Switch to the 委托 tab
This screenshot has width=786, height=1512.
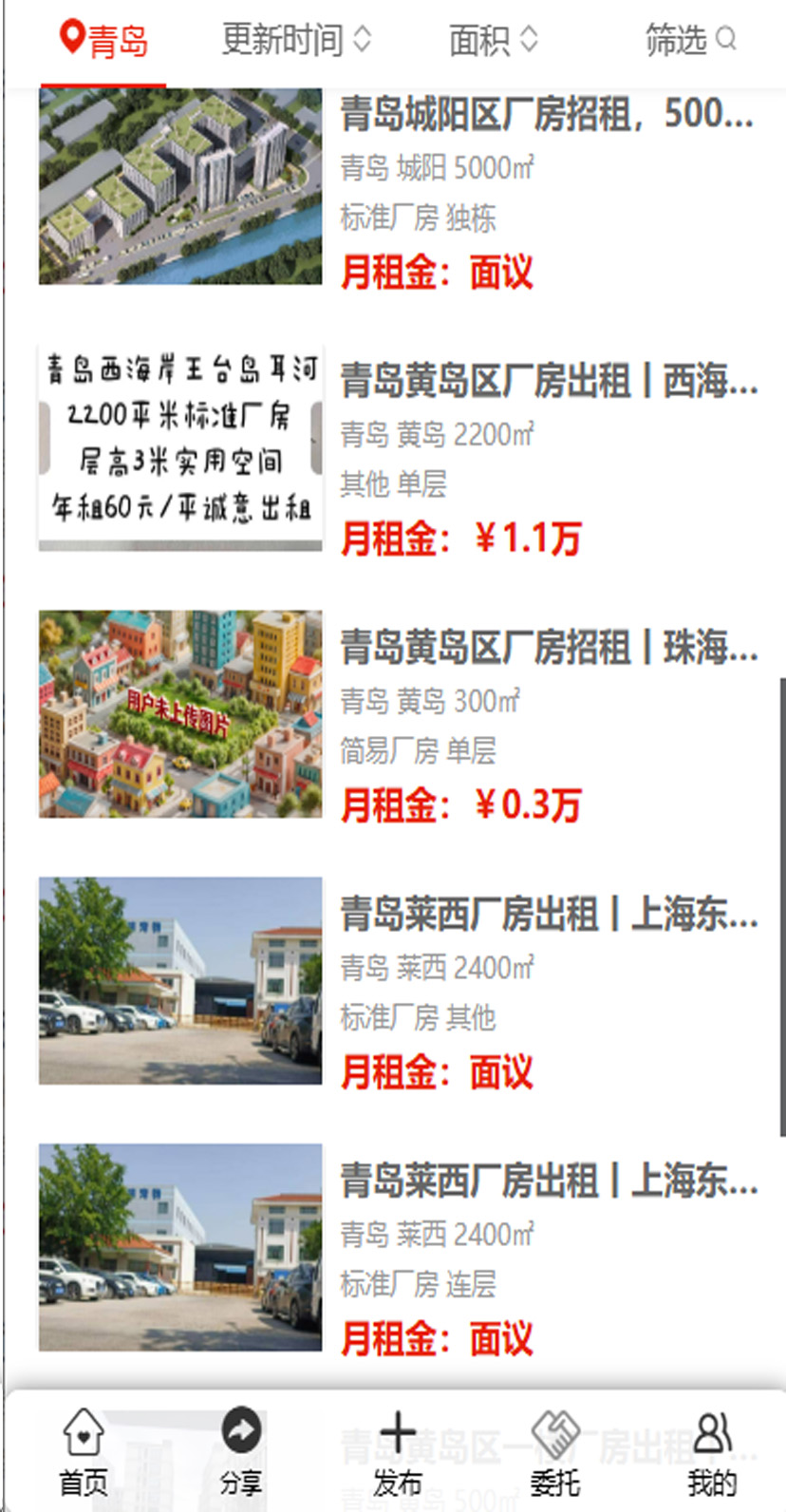tap(555, 1453)
